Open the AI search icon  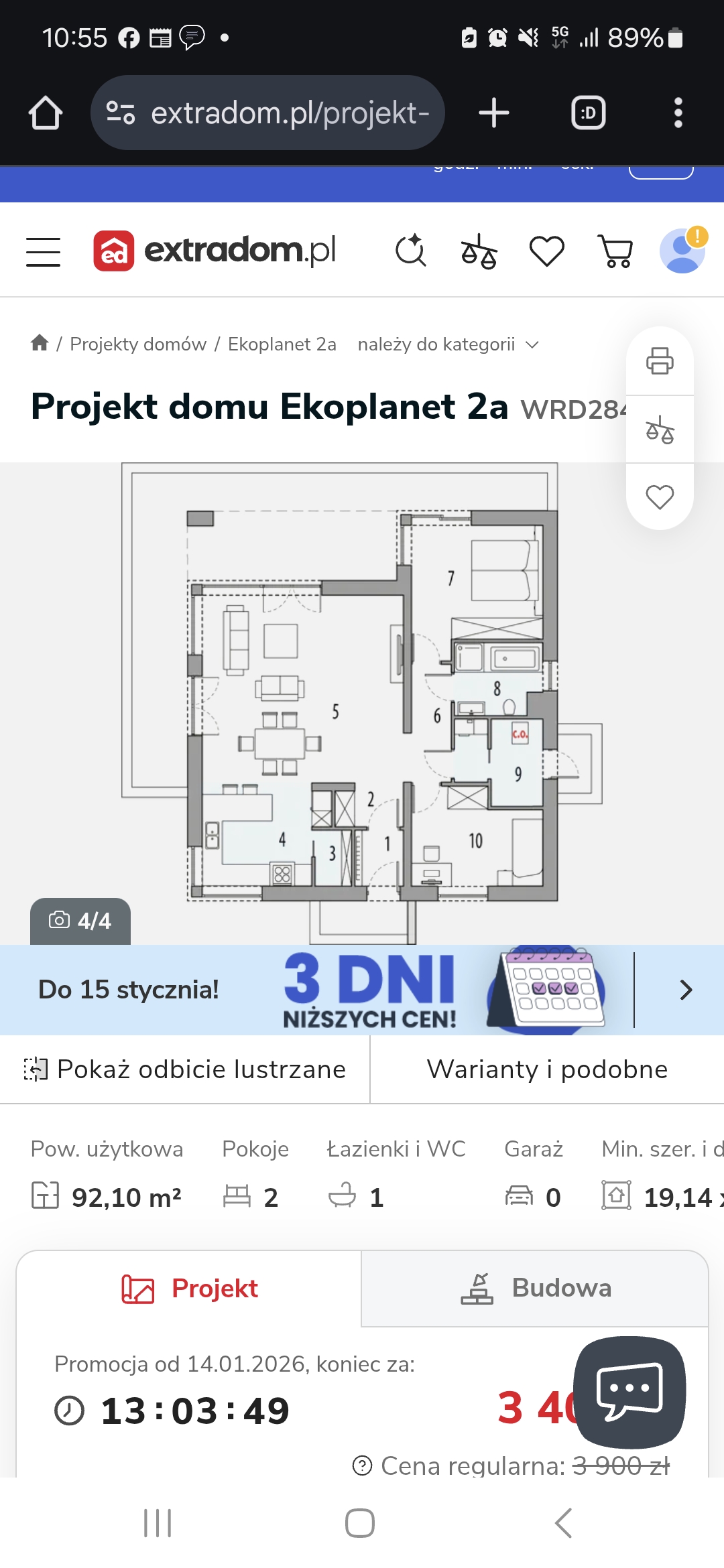click(x=410, y=251)
